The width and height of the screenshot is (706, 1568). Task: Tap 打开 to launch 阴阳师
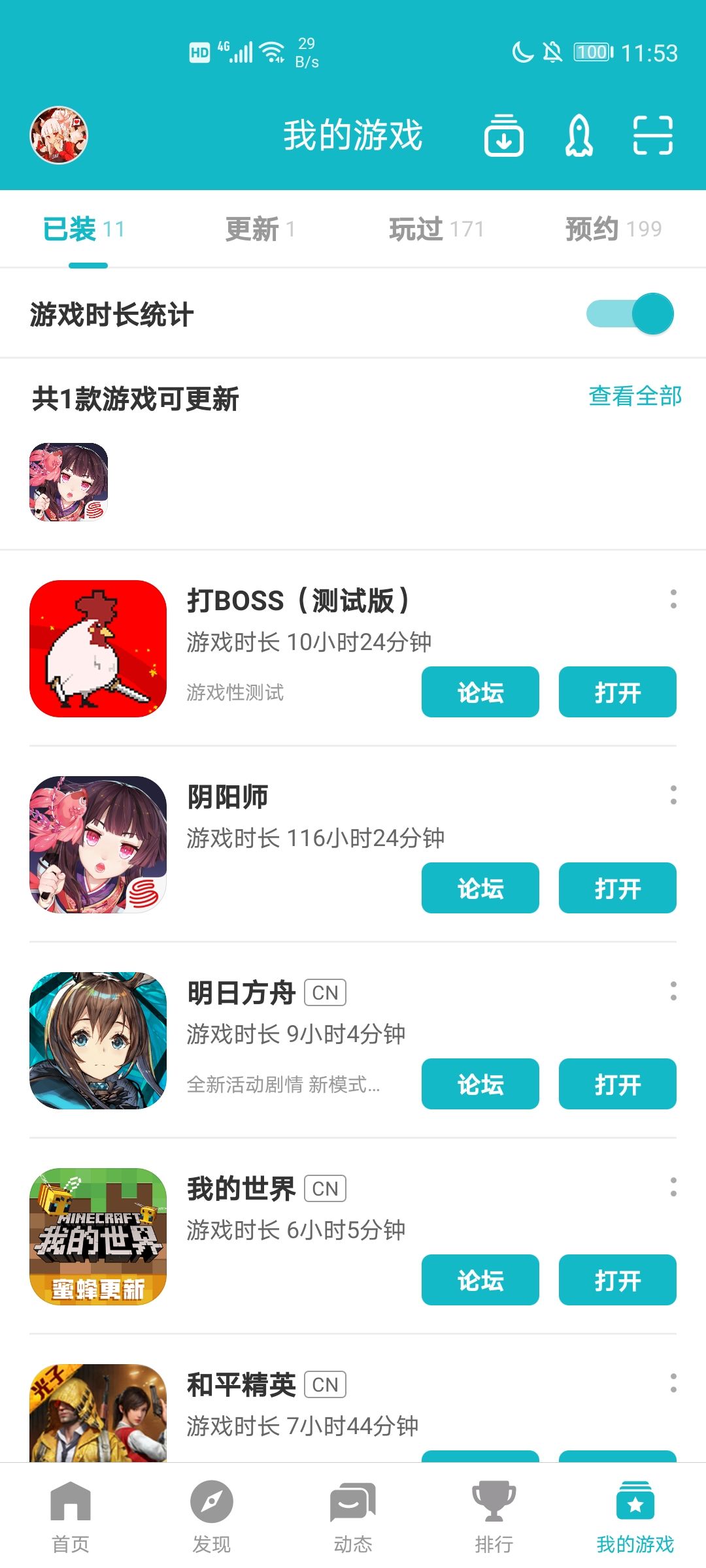(617, 887)
